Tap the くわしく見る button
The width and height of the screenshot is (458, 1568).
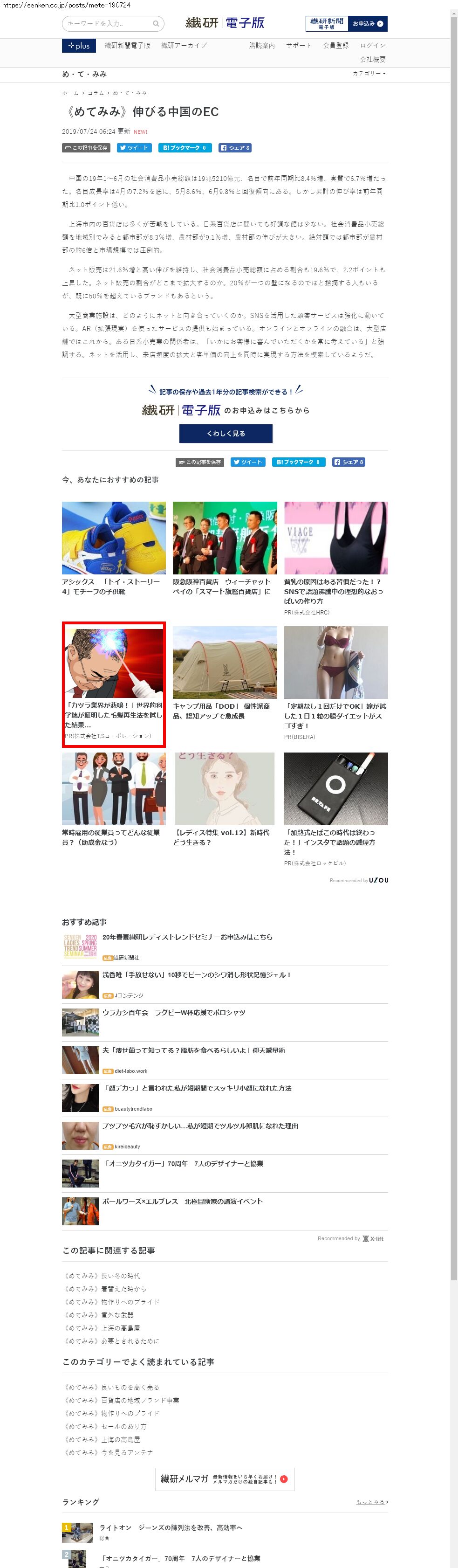[226, 434]
